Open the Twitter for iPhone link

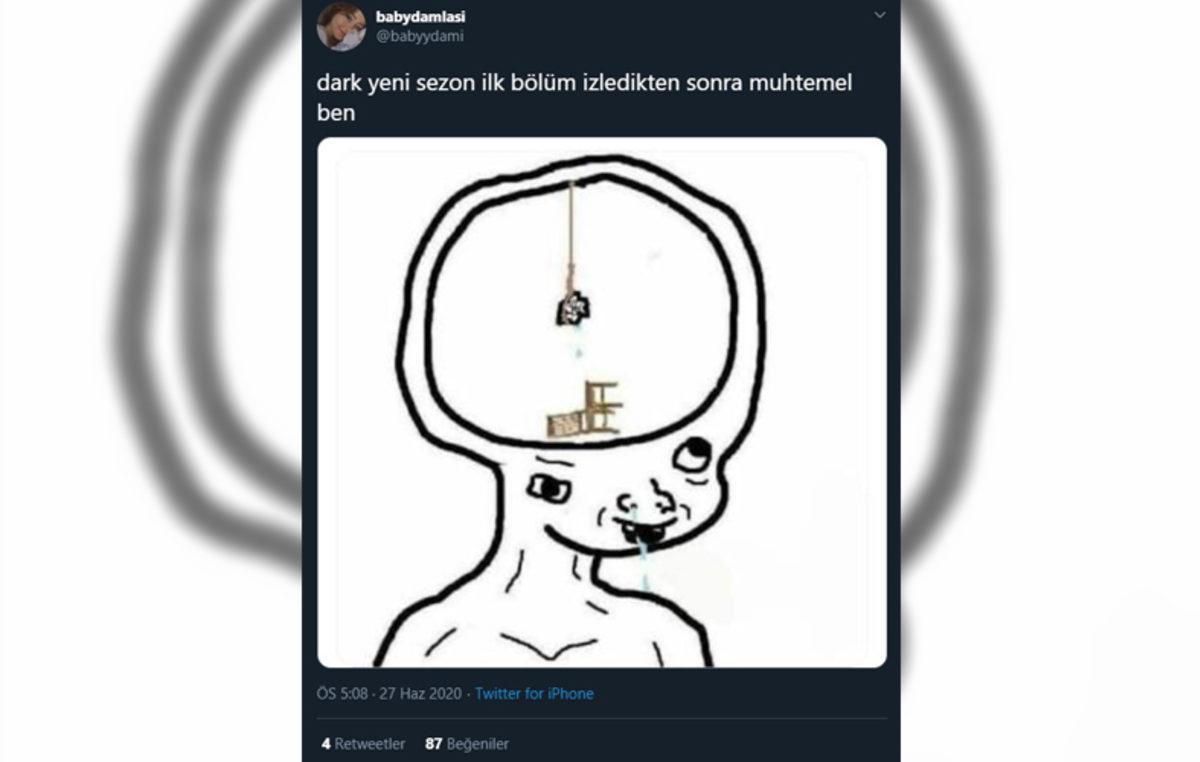[534, 693]
